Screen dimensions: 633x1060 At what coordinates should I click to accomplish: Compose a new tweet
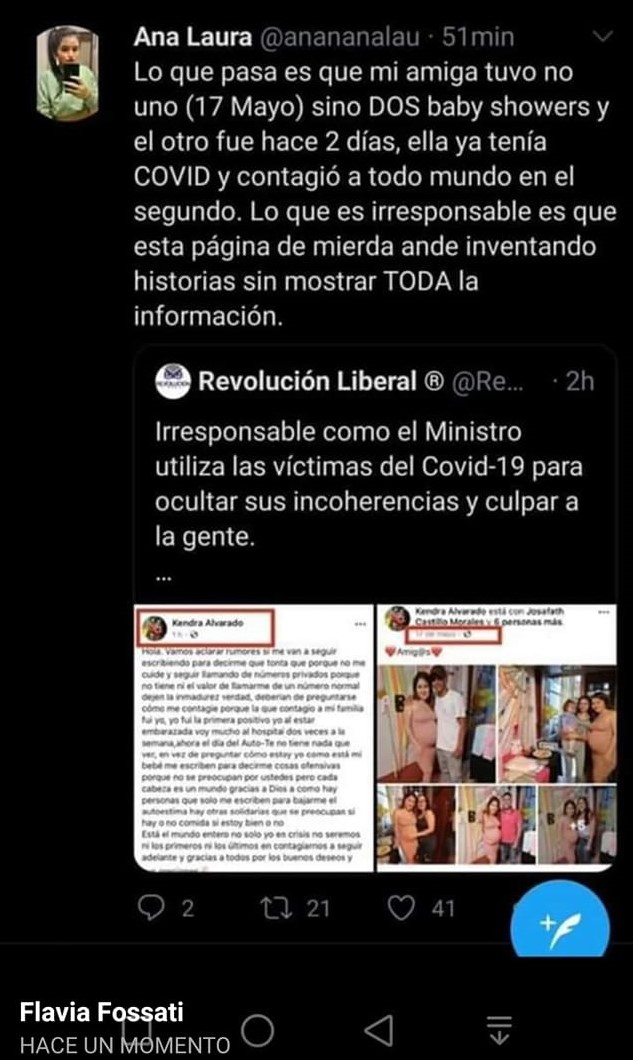click(x=559, y=924)
